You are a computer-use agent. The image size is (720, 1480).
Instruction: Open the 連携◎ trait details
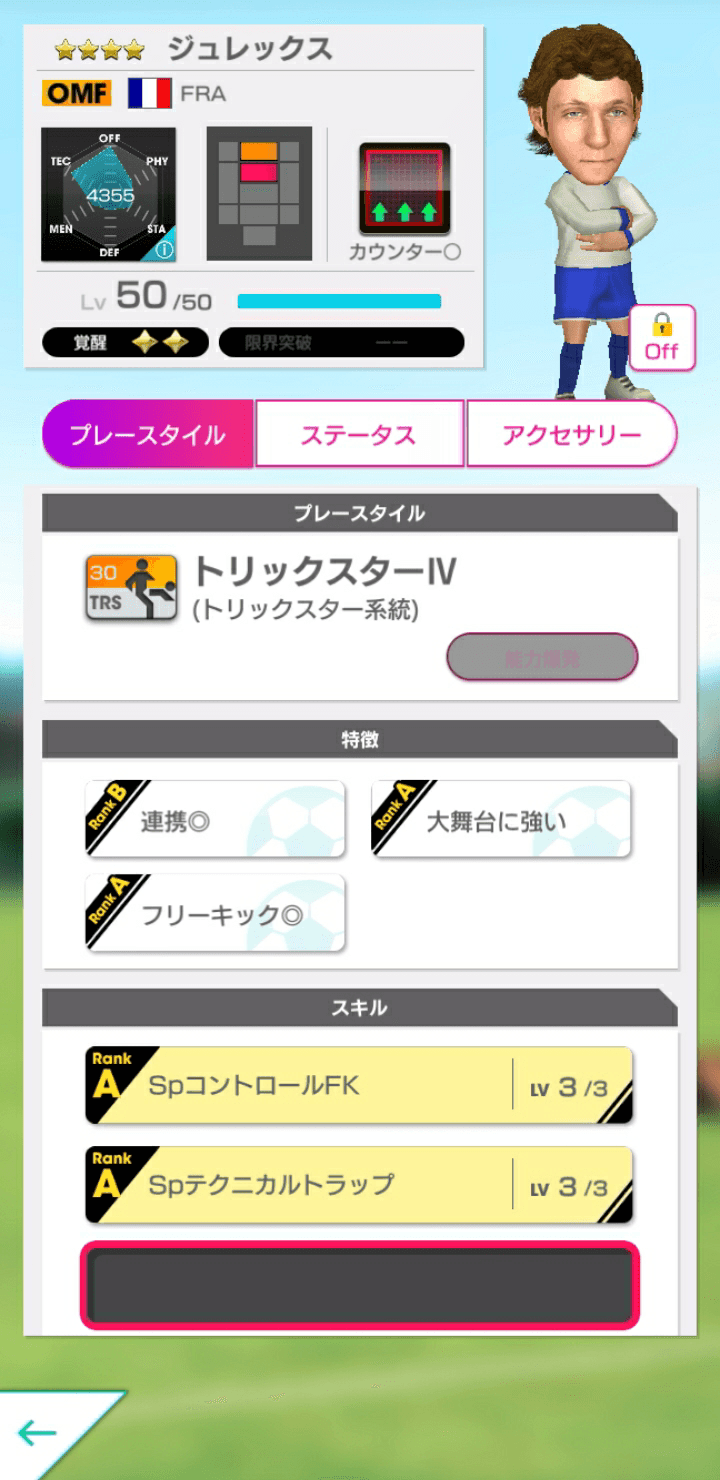(x=215, y=820)
